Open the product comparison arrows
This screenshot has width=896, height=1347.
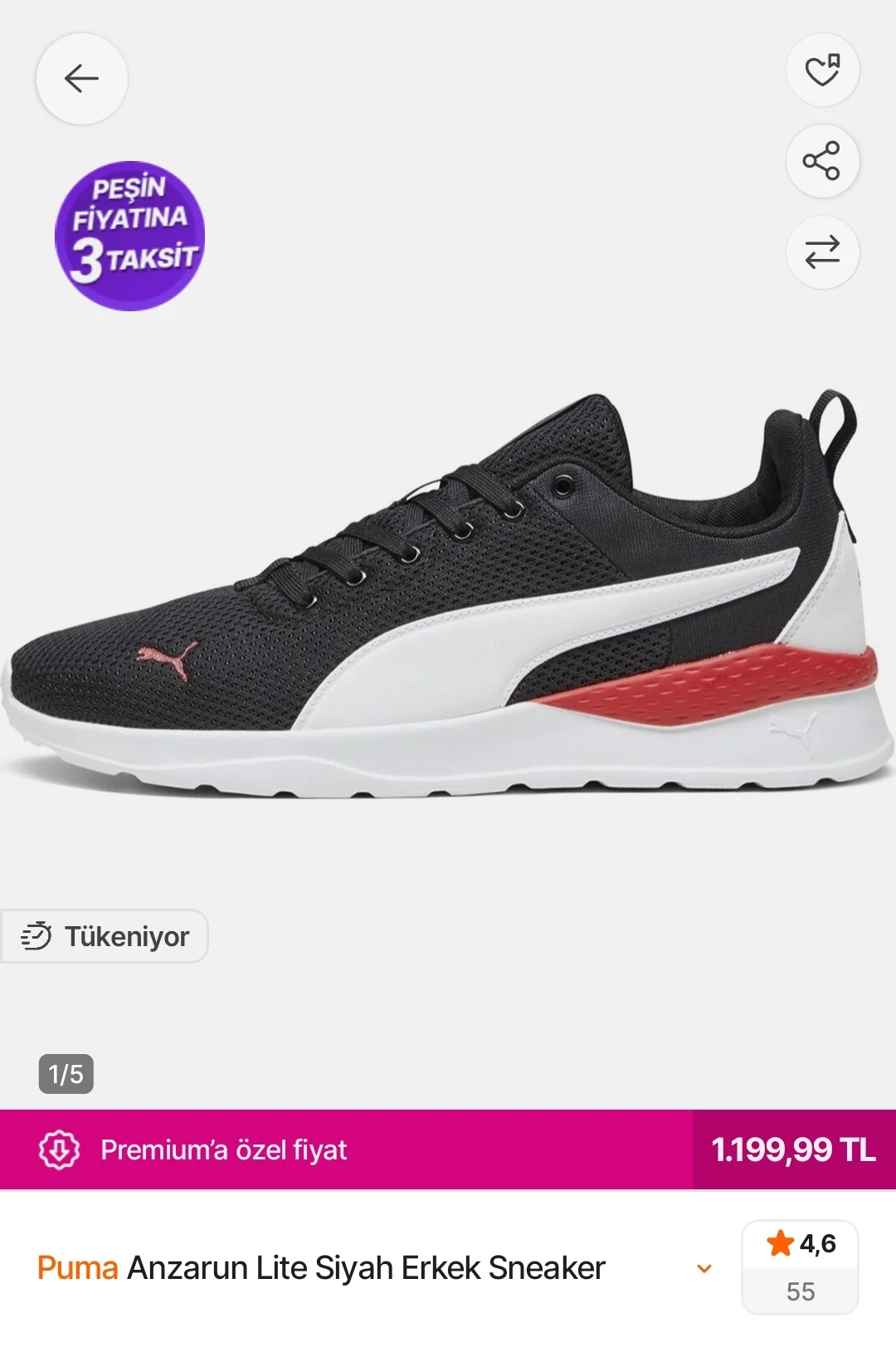pos(822,252)
